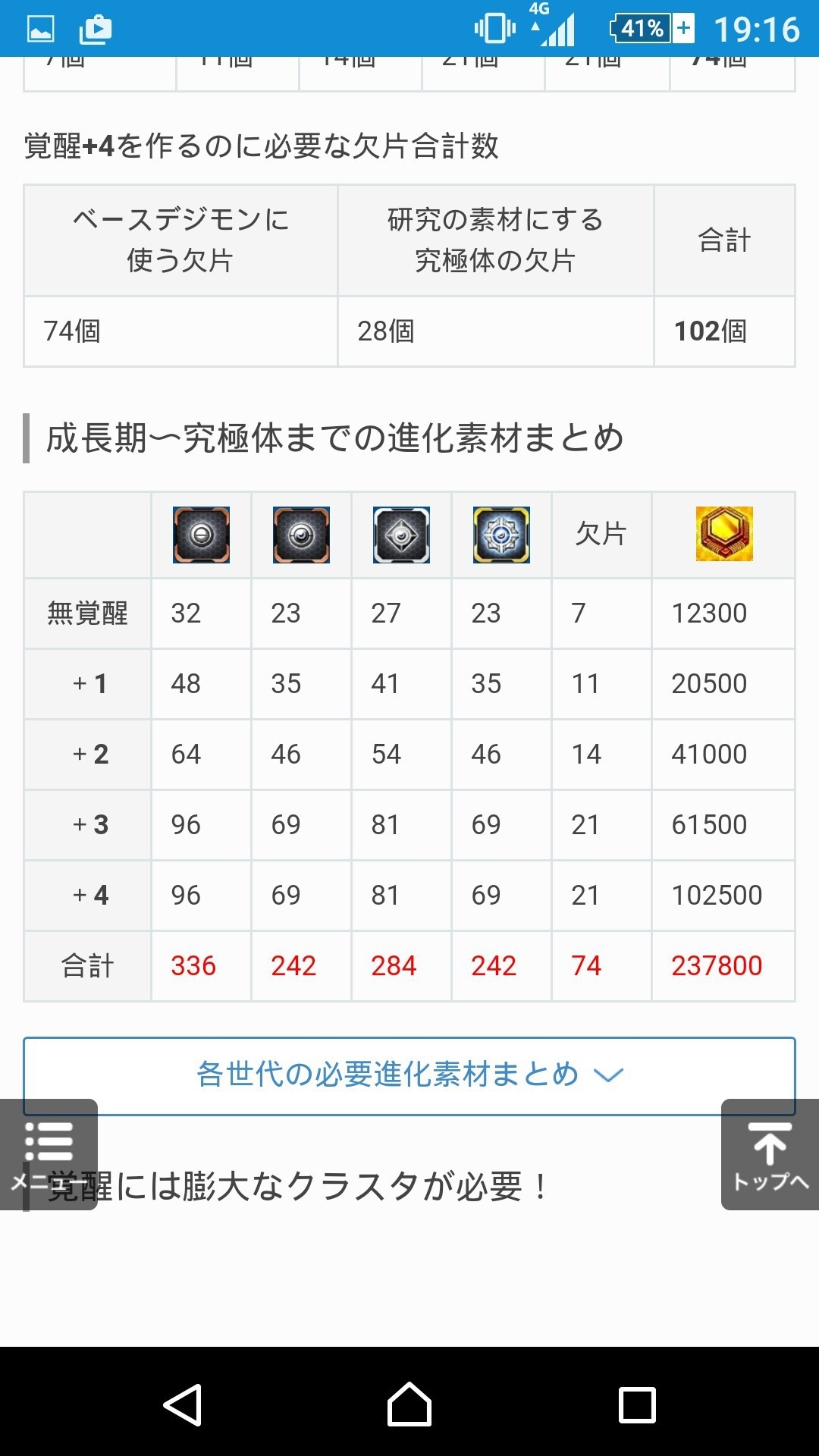
Task: Expand 各世代の必要進化素材まとめ section
Action: [x=409, y=1075]
